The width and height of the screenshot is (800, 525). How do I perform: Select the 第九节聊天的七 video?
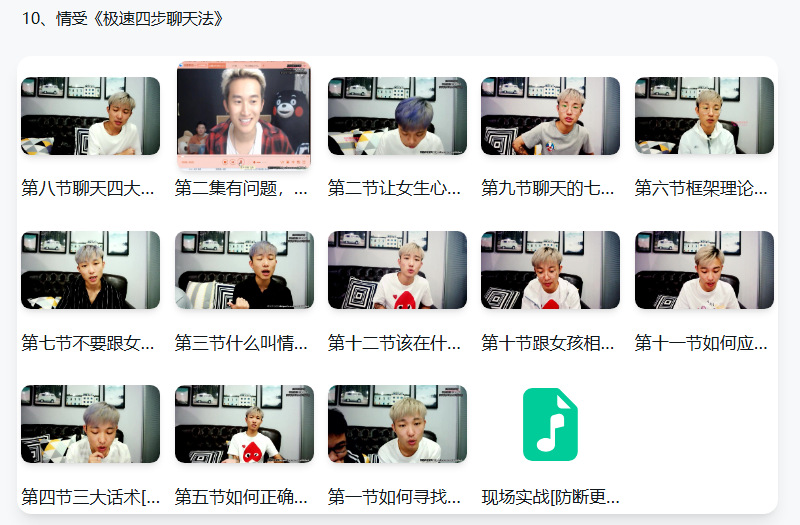(550, 116)
